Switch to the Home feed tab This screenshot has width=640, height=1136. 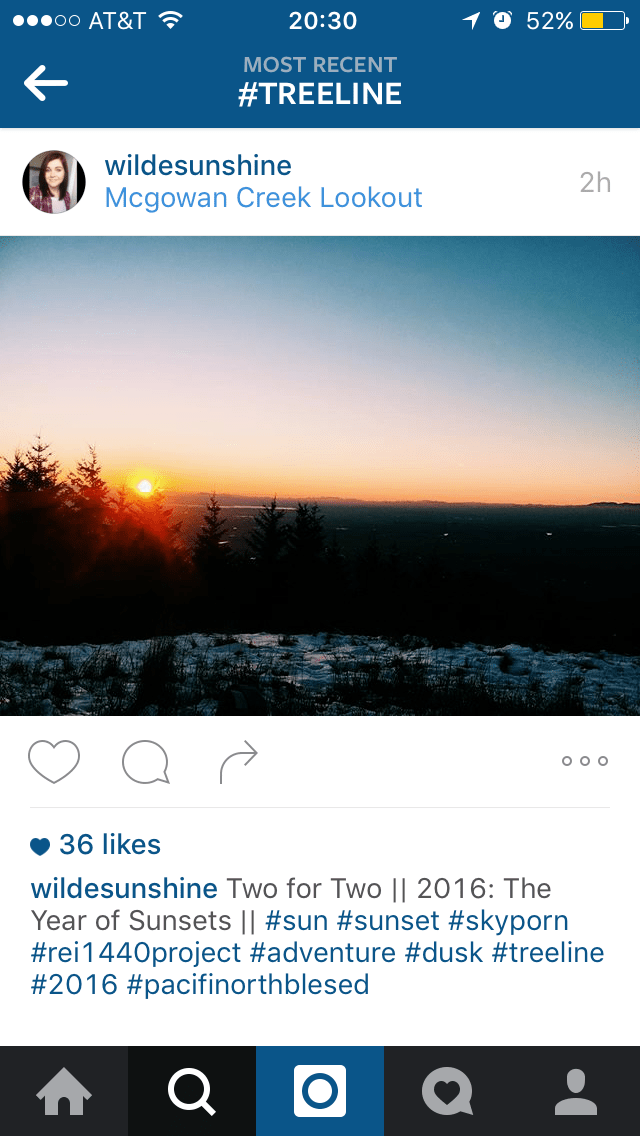coord(64,1091)
